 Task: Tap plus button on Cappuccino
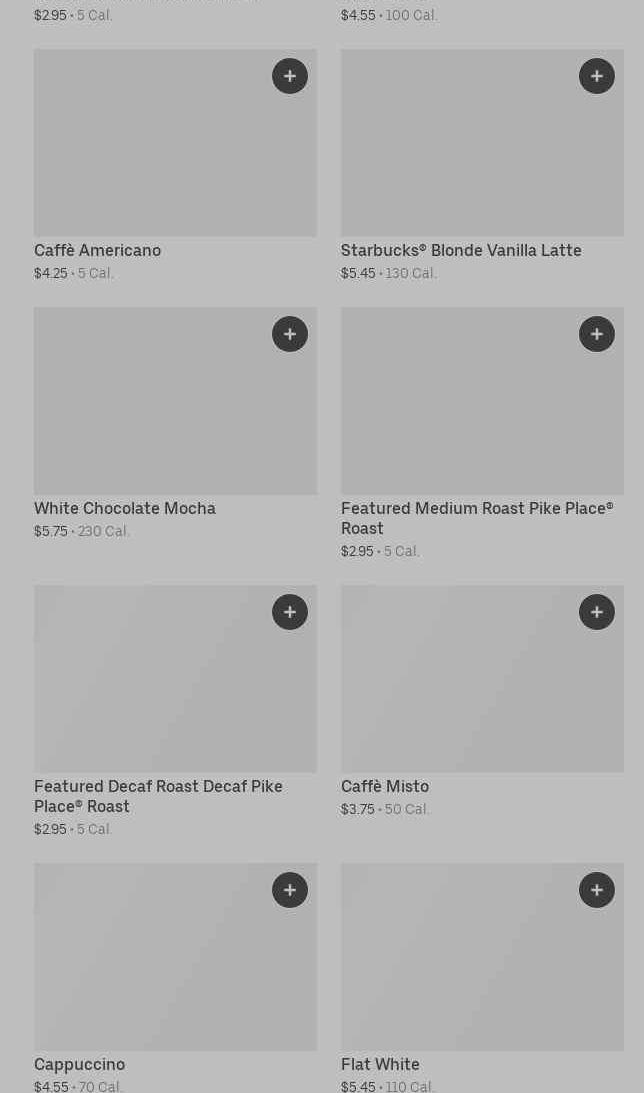[x=290, y=890]
